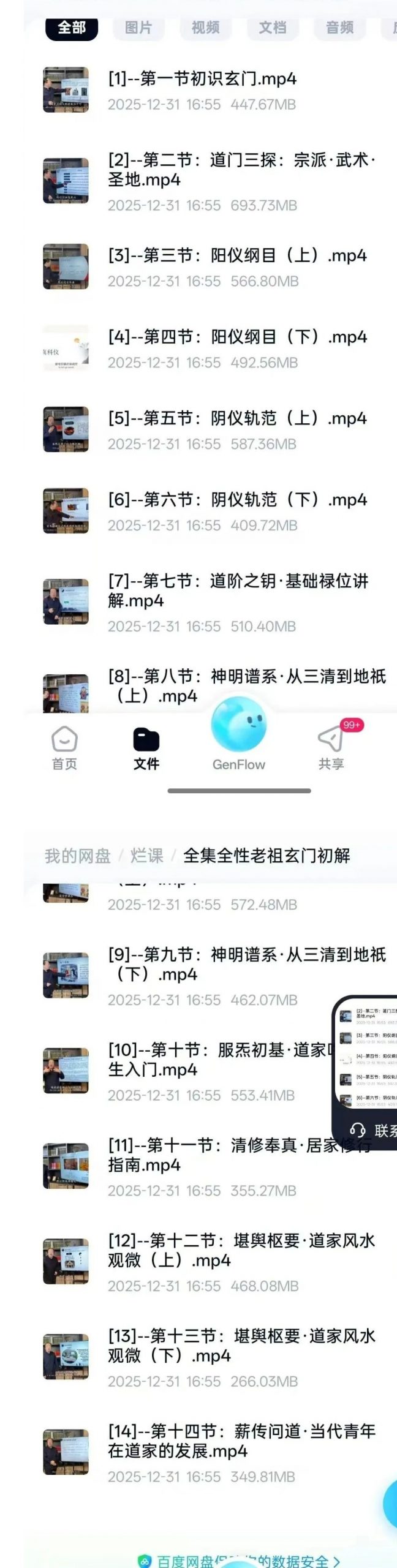
Task: Open 第九节：神明谱系·从三清到地祇（下）.mp4
Action: click(x=246, y=964)
